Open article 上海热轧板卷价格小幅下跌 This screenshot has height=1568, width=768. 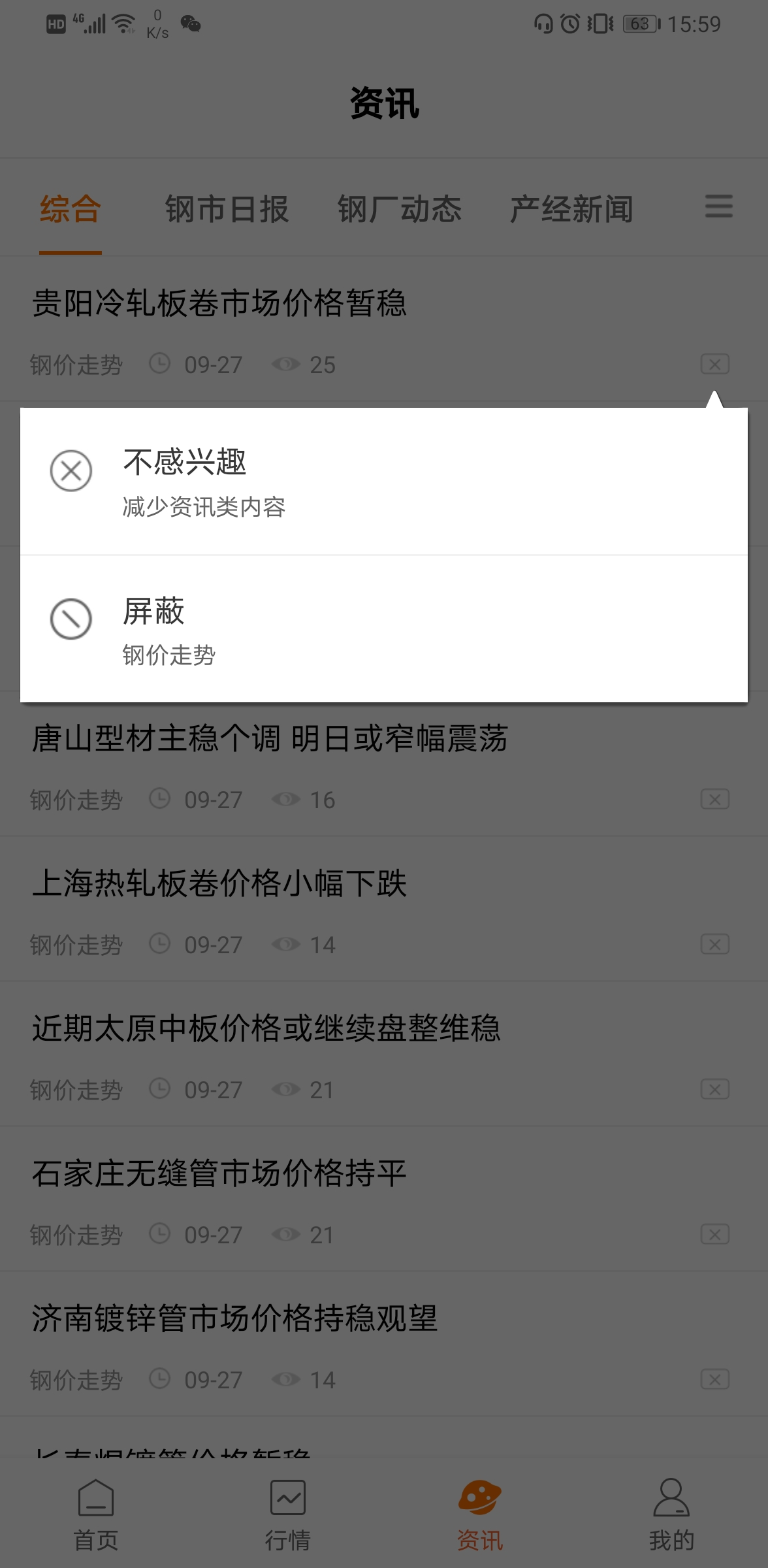219,884
